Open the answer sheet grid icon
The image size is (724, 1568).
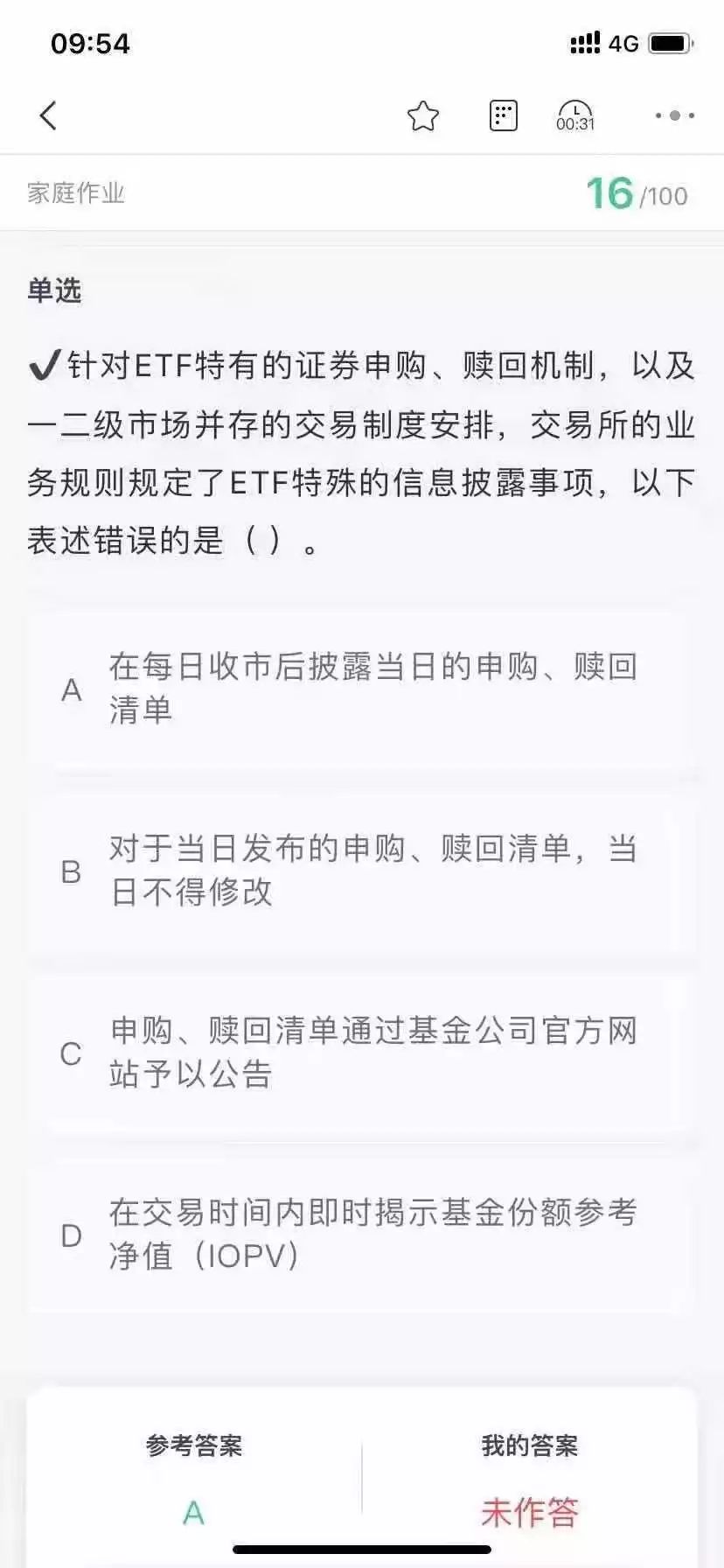pos(503,115)
